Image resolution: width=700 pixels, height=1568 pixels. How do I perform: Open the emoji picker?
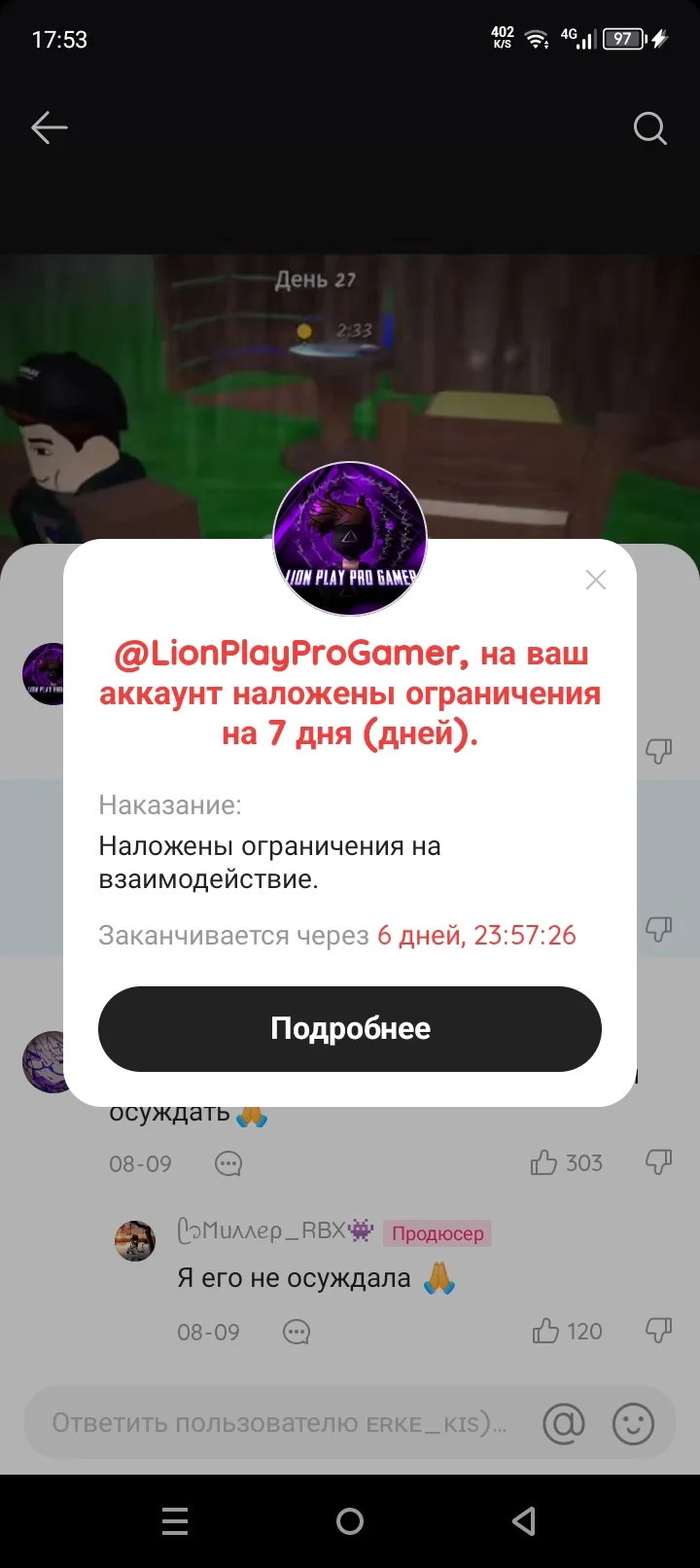[x=633, y=1423]
